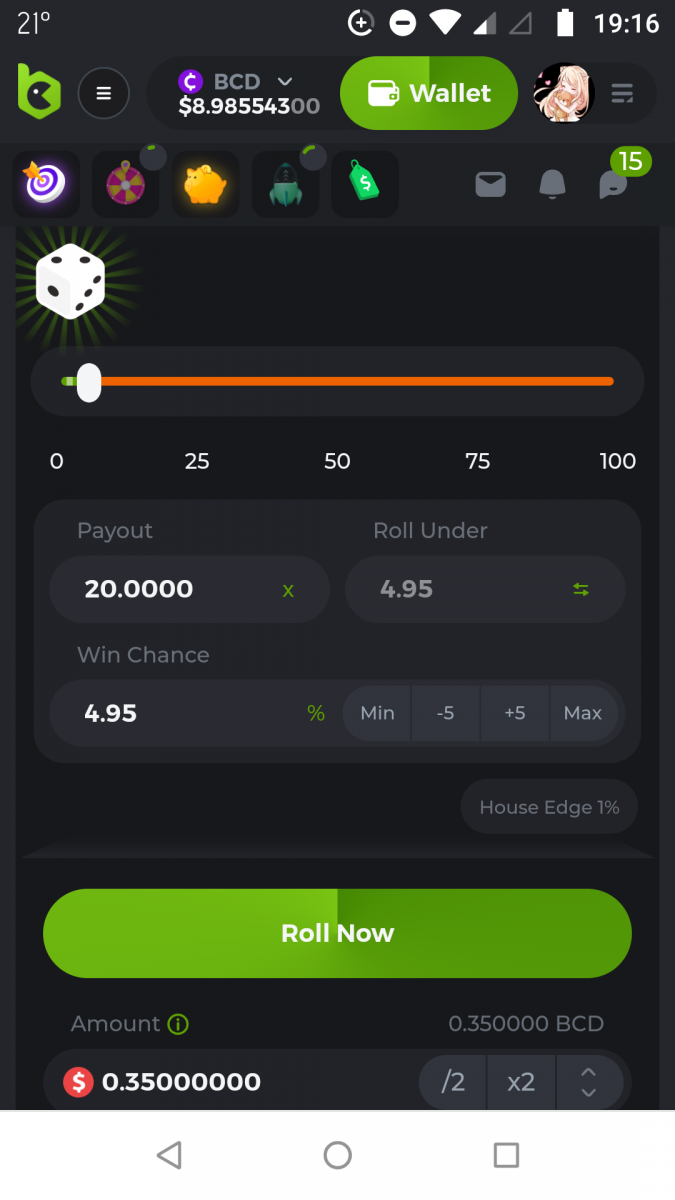Increase win chance by 5

point(515,713)
